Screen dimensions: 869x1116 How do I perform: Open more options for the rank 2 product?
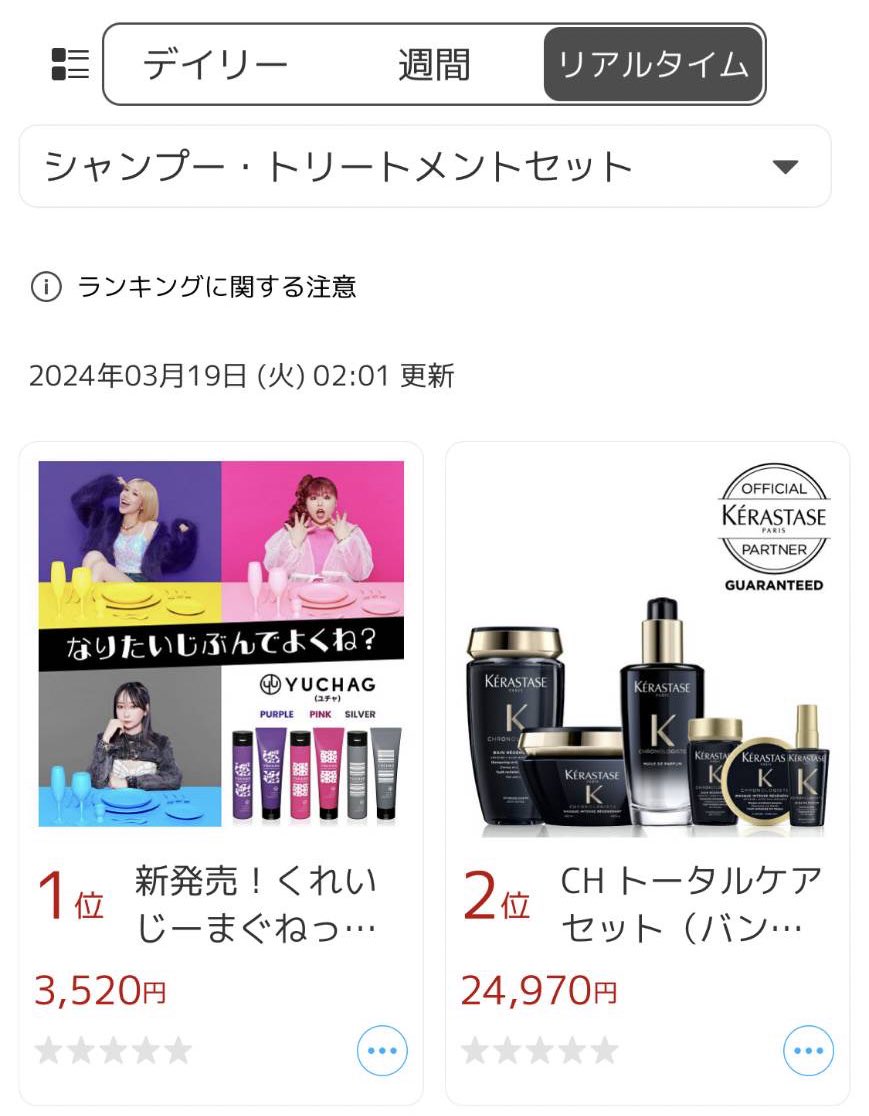pyautogui.click(x=809, y=1050)
